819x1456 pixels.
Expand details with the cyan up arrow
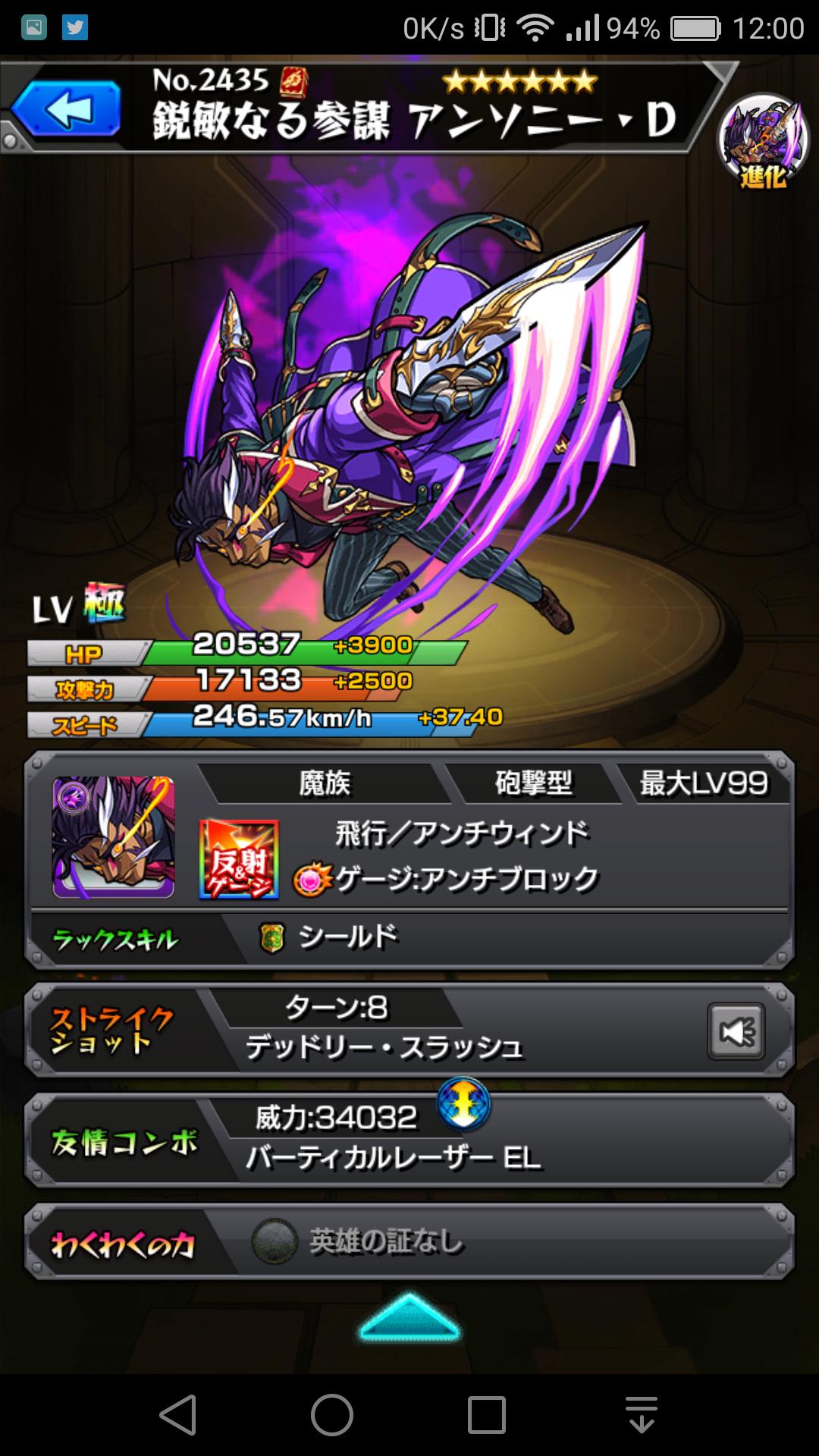click(x=409, y=1318)
